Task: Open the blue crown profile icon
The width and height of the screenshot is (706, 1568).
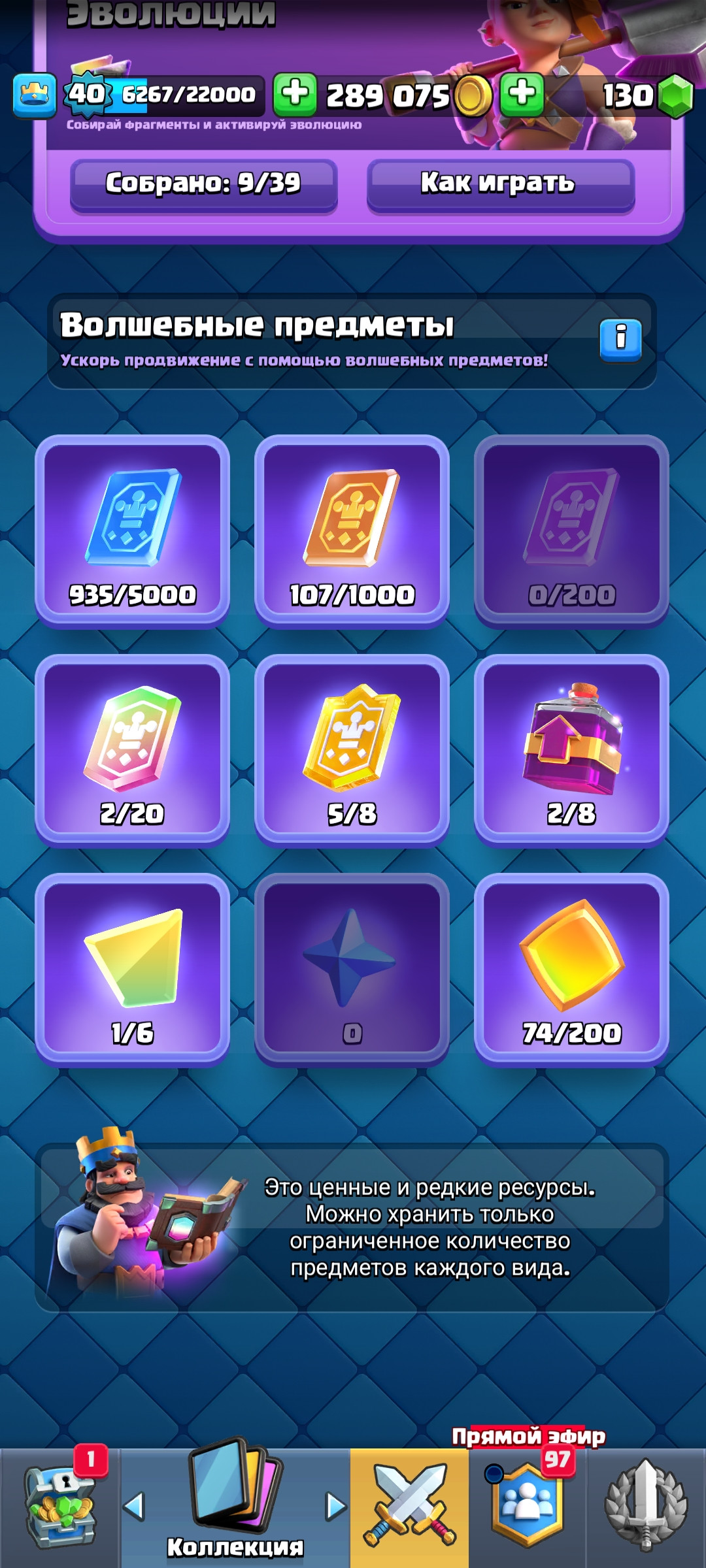Action: click(x=34, y=95)
